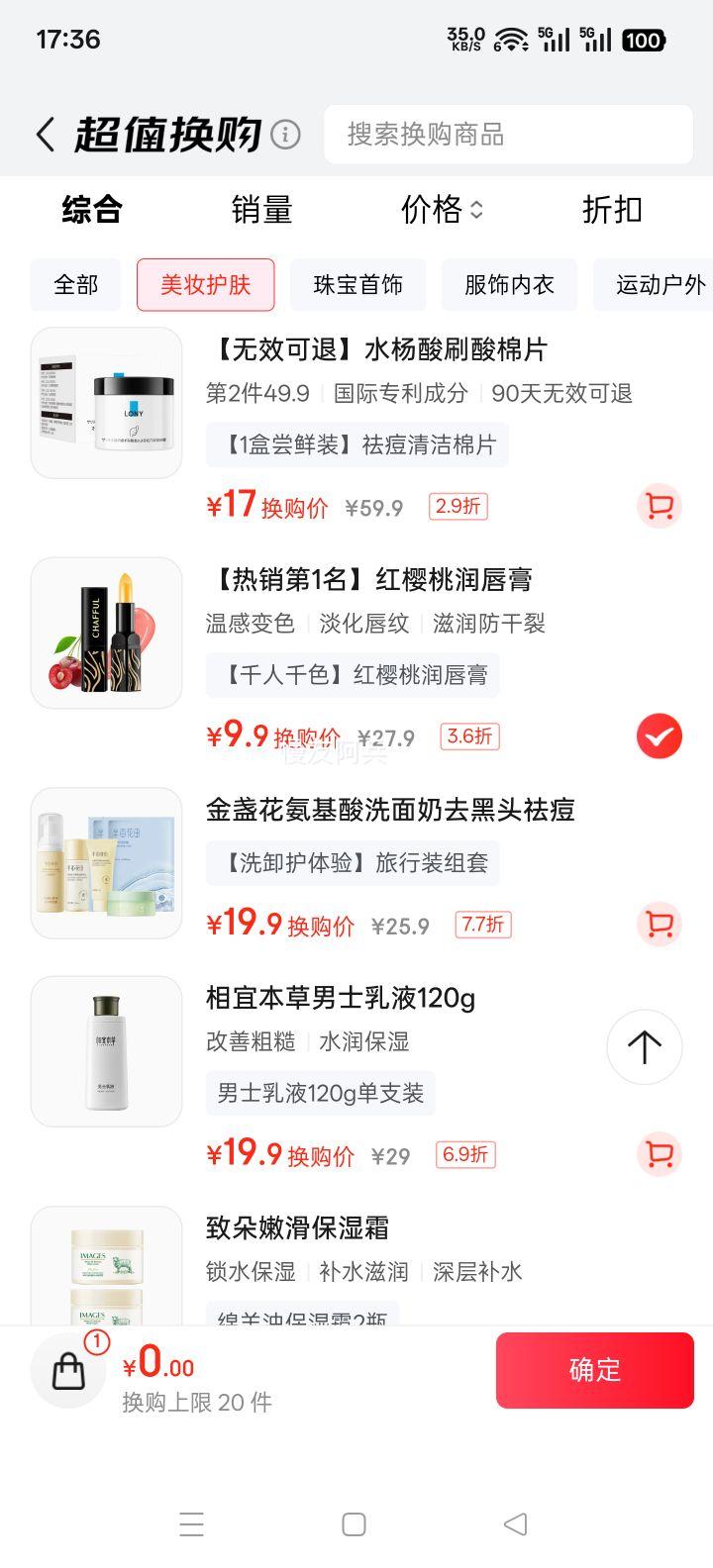Open the 致朵嫩滑保湿霜 product
713x1568 pixels.
click(297, 1228)
